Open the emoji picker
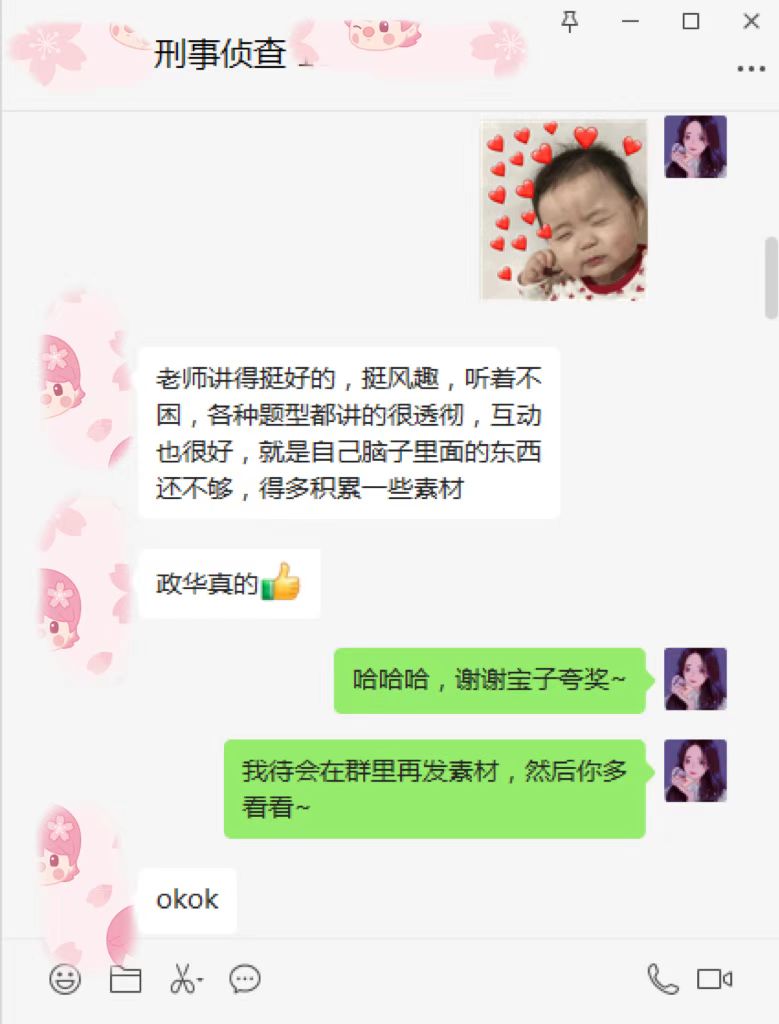This screenshot has height=1024, width=779. [x=65, y=979]
